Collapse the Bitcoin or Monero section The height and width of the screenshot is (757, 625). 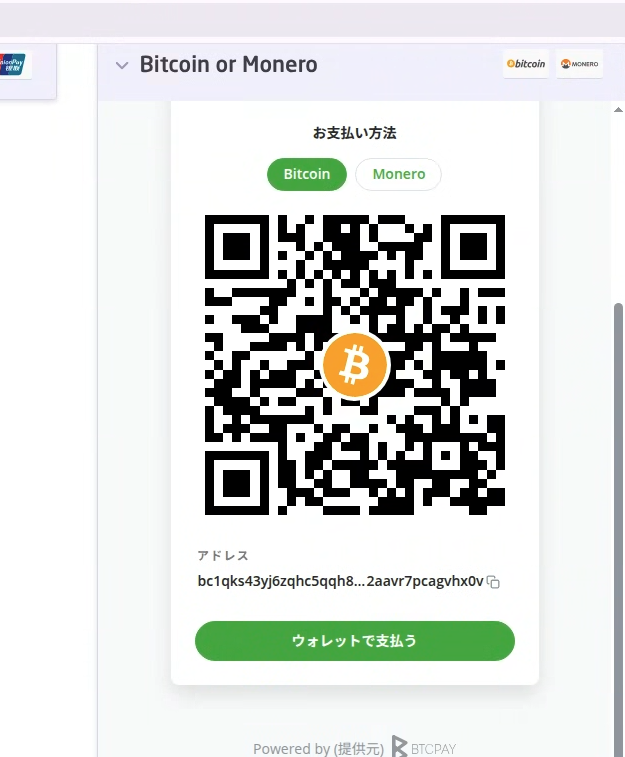point(122,65)
